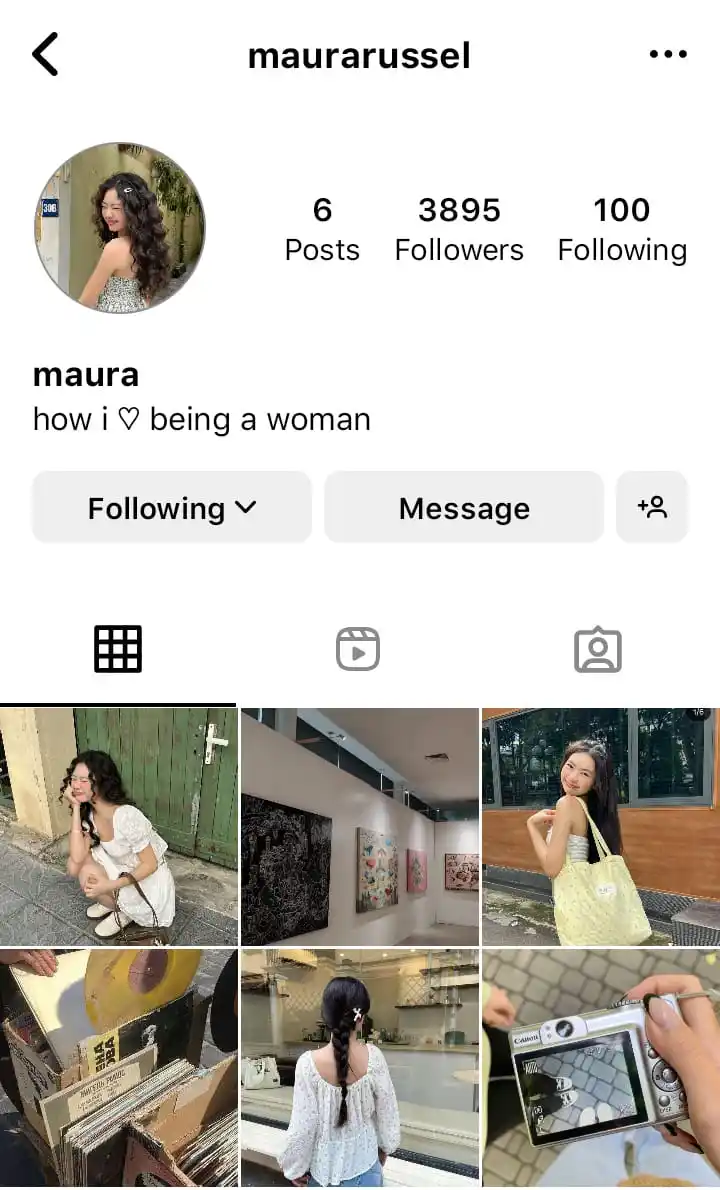Open the Canon camera post
The image size is (720, 1190).
tap(600, 1068)
